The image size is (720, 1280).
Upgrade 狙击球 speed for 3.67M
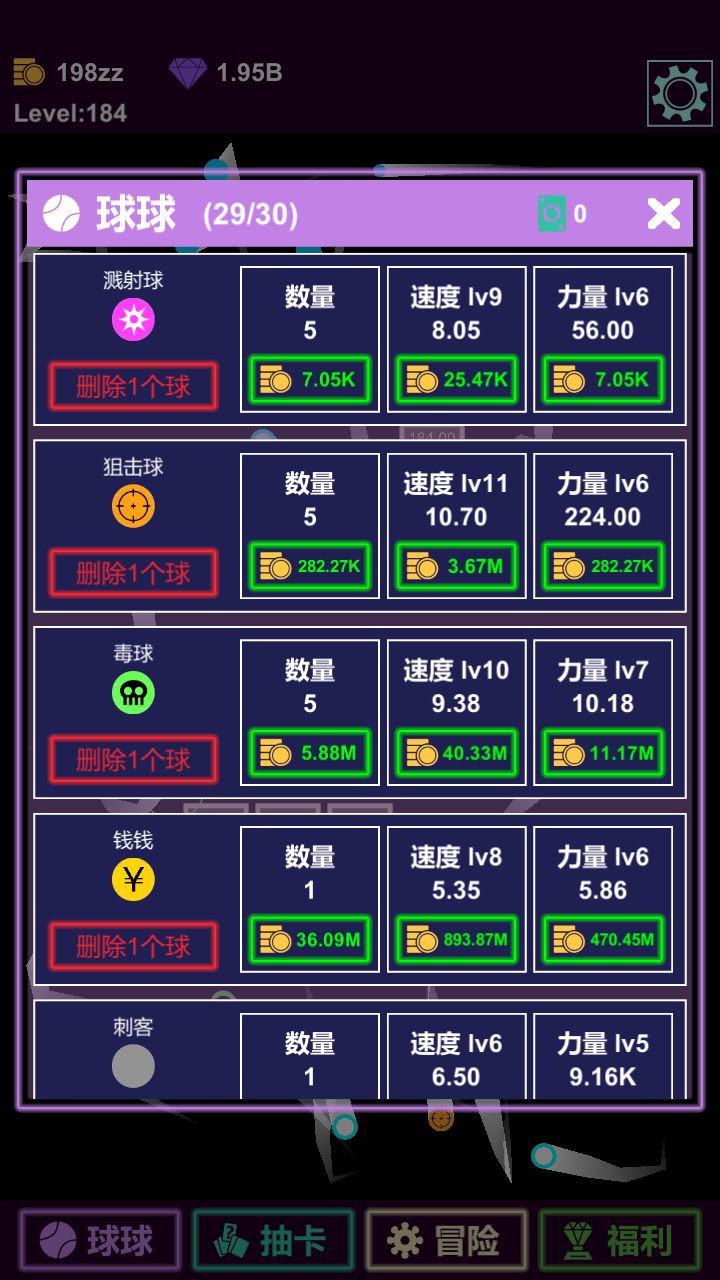456,567
